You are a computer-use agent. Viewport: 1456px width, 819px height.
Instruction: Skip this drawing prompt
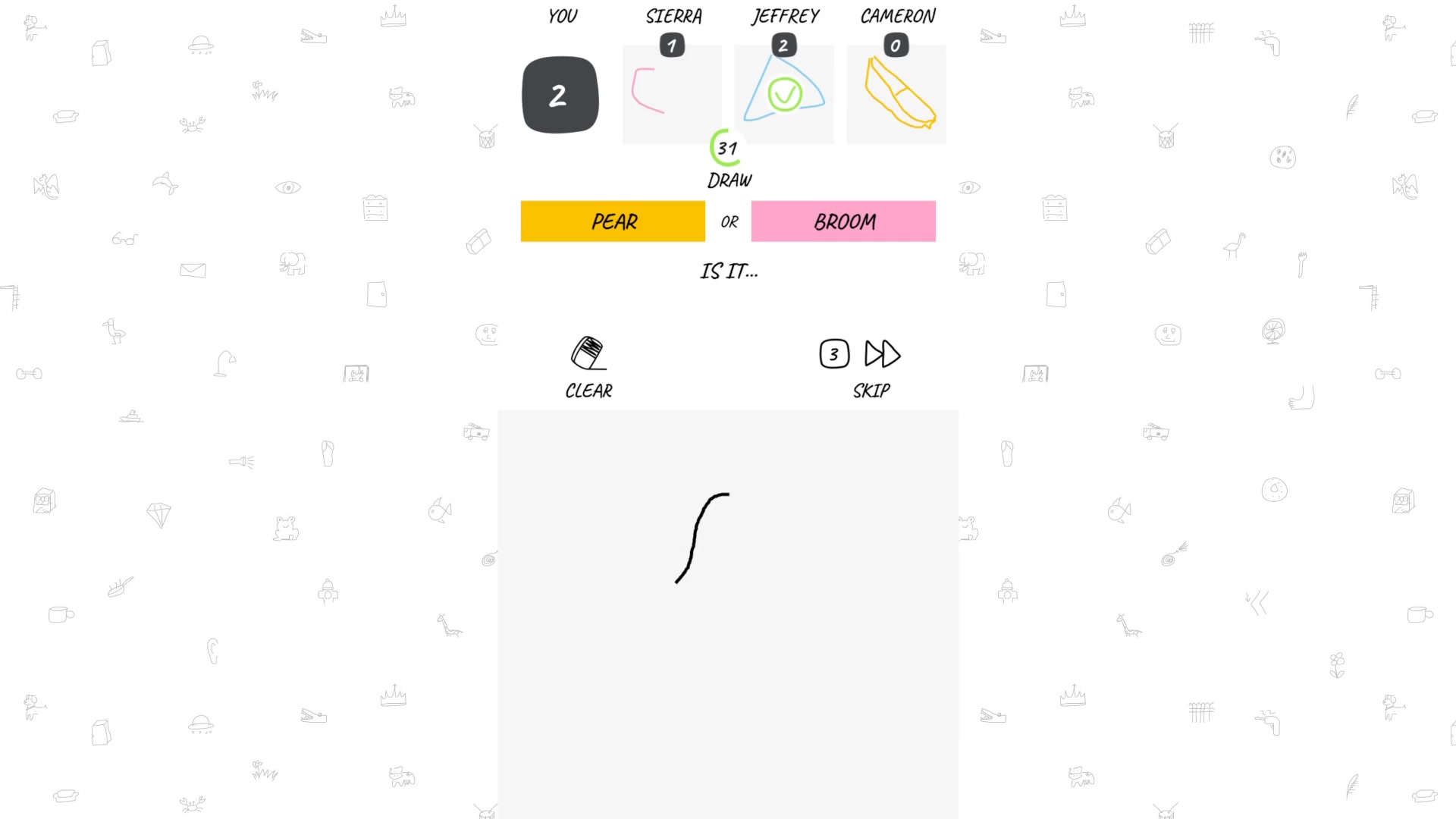pos(872,367)
